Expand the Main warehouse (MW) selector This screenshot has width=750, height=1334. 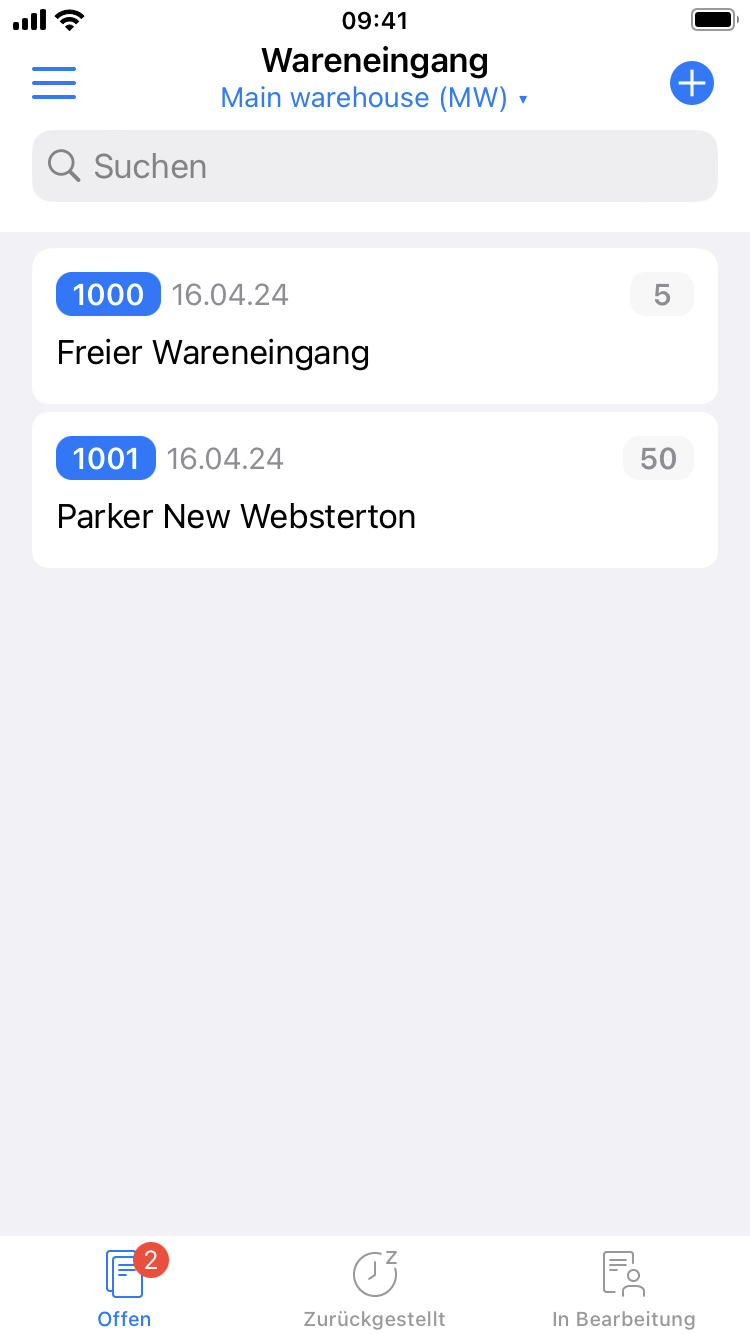pyautogui.click(x=374, y=98)
